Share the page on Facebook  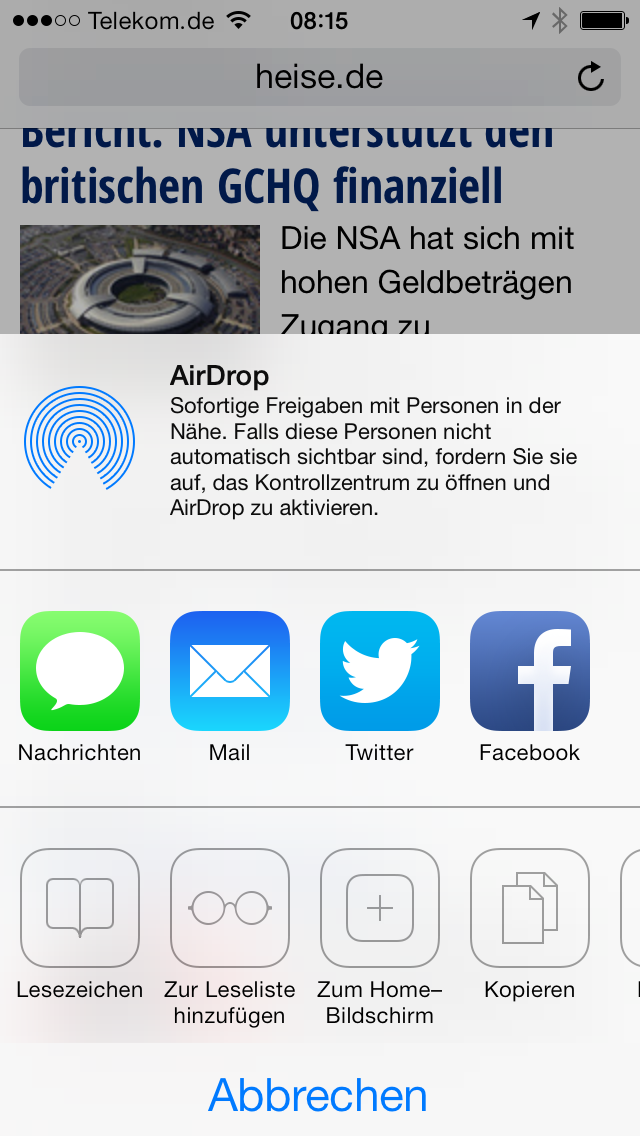[x=530, y=671]
